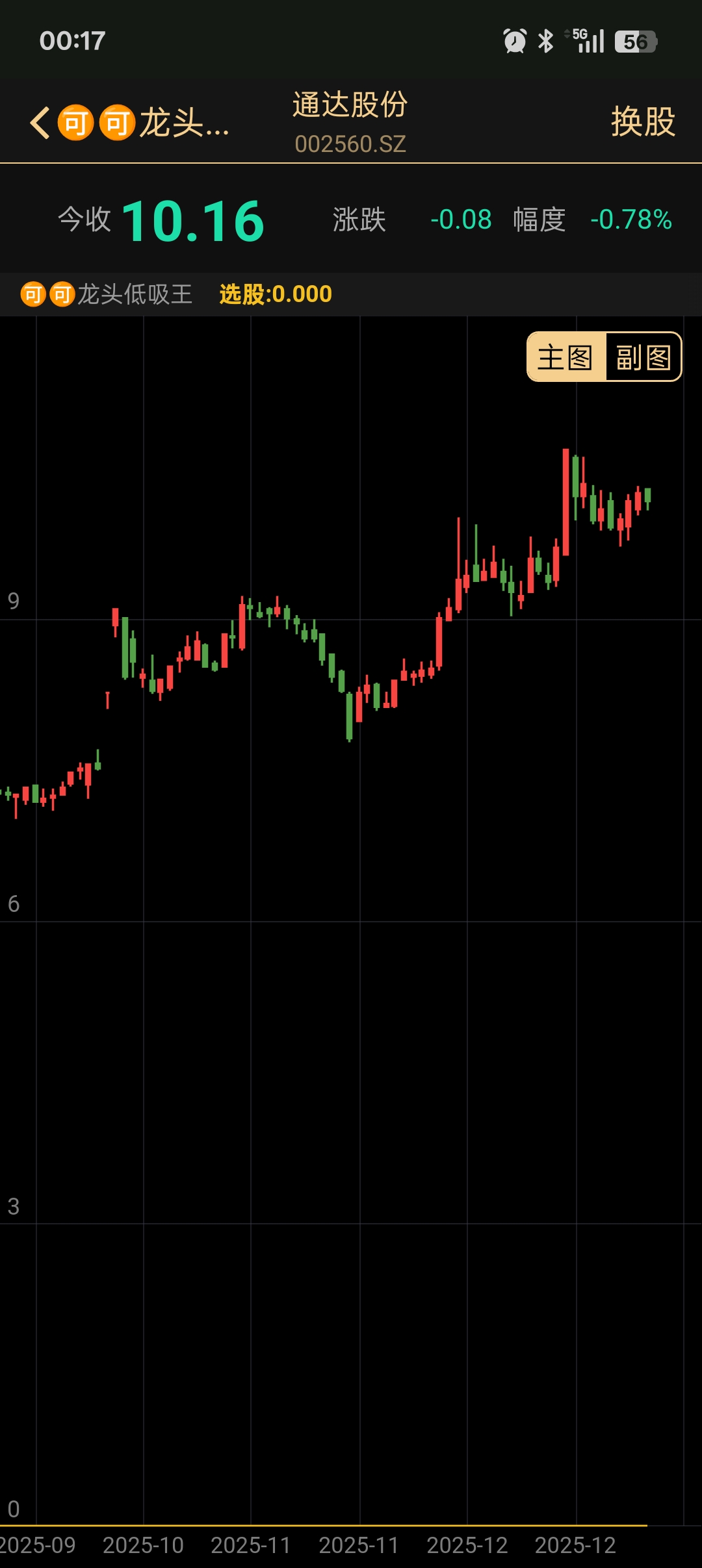This screenshot has width=702, height=1568.
Task: Tap 换股 to switch stock
Action: (642, 122)
